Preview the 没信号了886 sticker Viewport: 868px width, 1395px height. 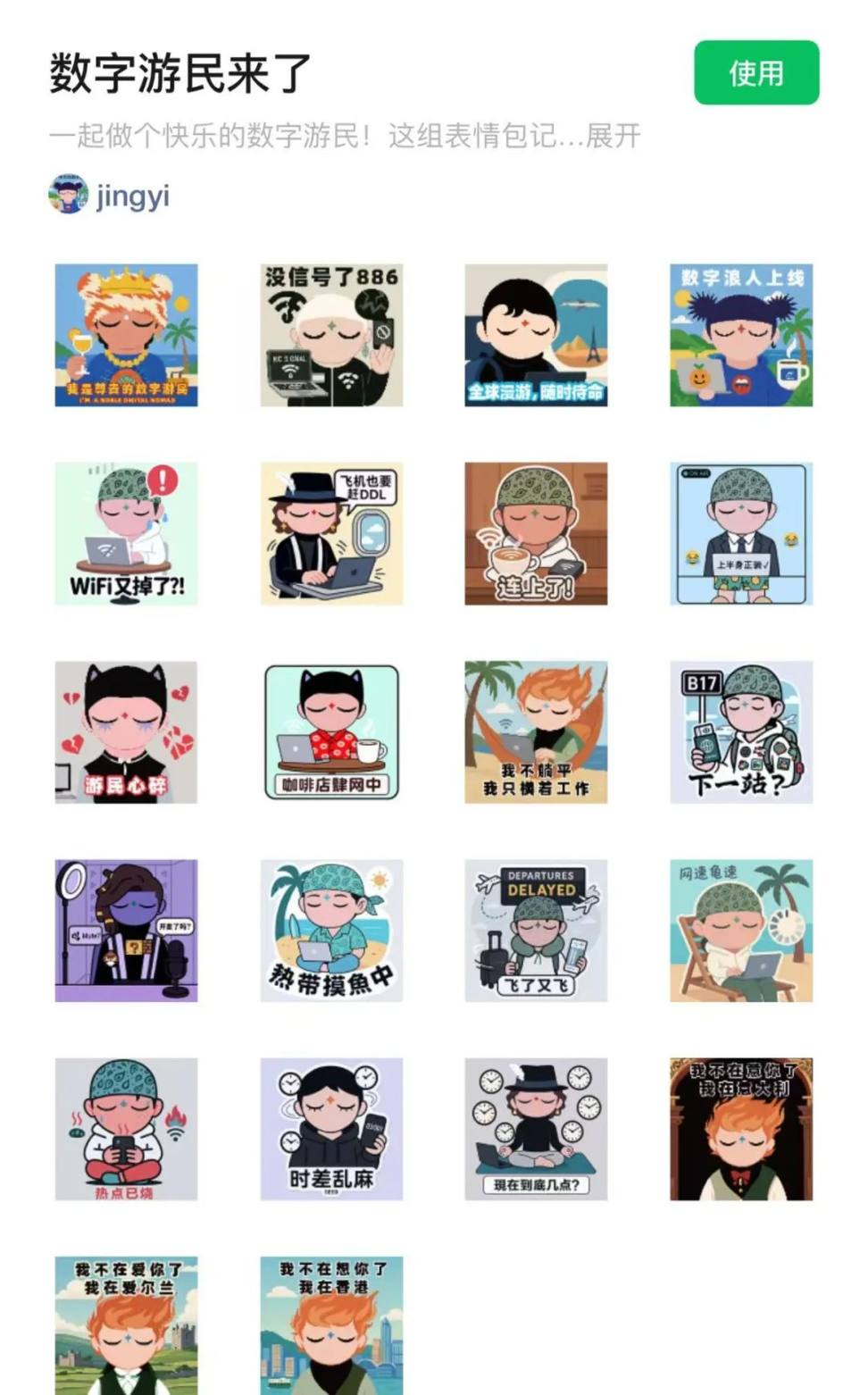pyautogui.click(x=331, y=335)
